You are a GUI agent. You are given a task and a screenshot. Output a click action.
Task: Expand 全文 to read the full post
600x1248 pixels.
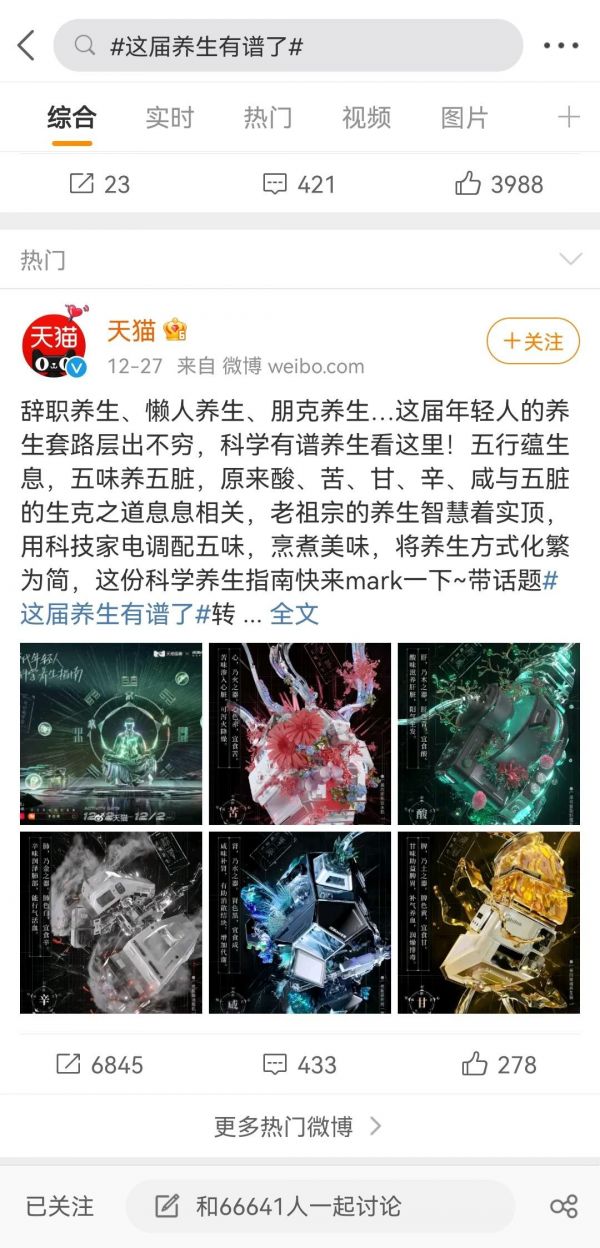294,613
